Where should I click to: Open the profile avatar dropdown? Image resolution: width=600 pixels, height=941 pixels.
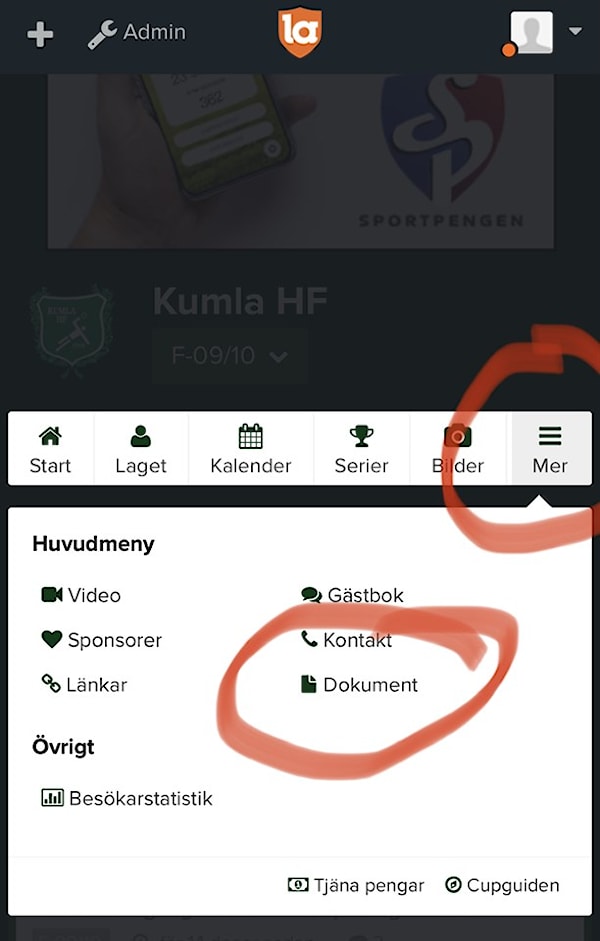[544, 32]
